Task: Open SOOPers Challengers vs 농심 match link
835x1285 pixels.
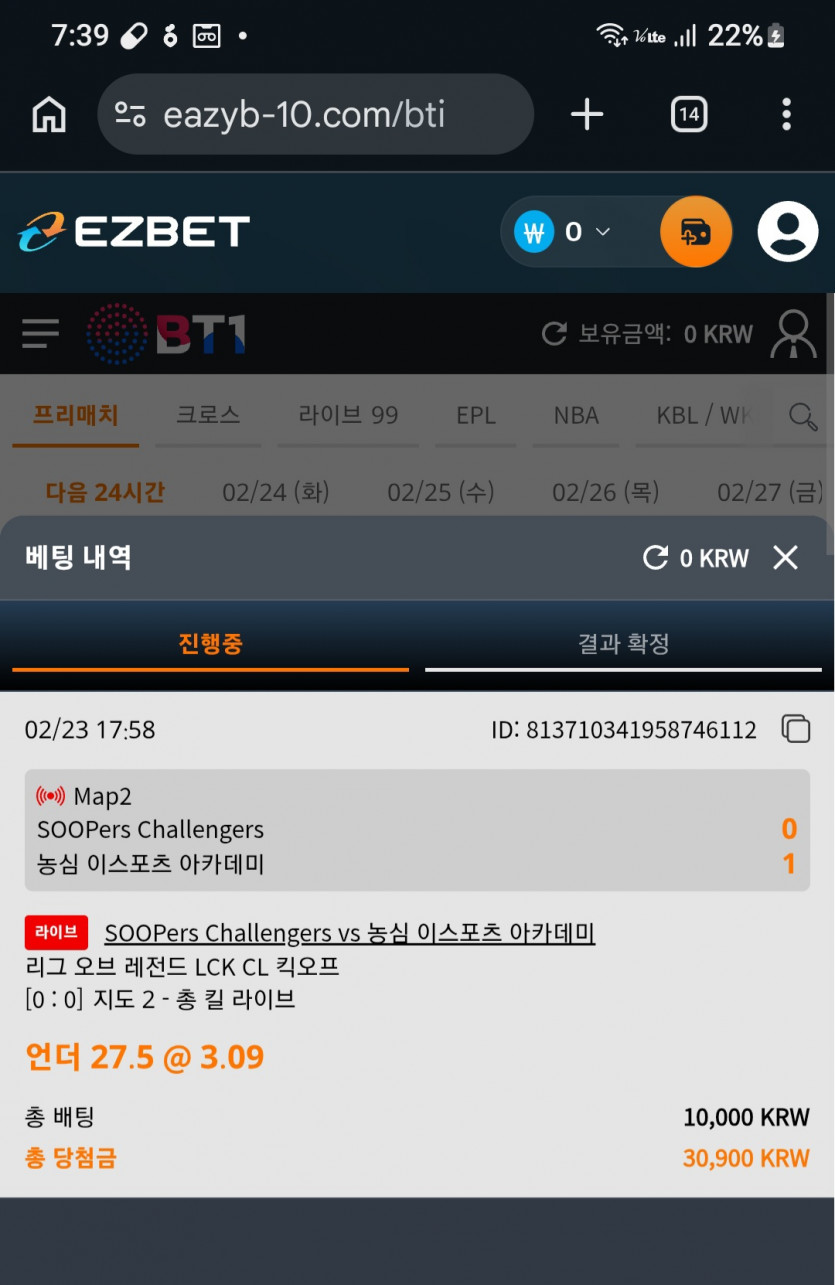Action: (x=349, y=933)
